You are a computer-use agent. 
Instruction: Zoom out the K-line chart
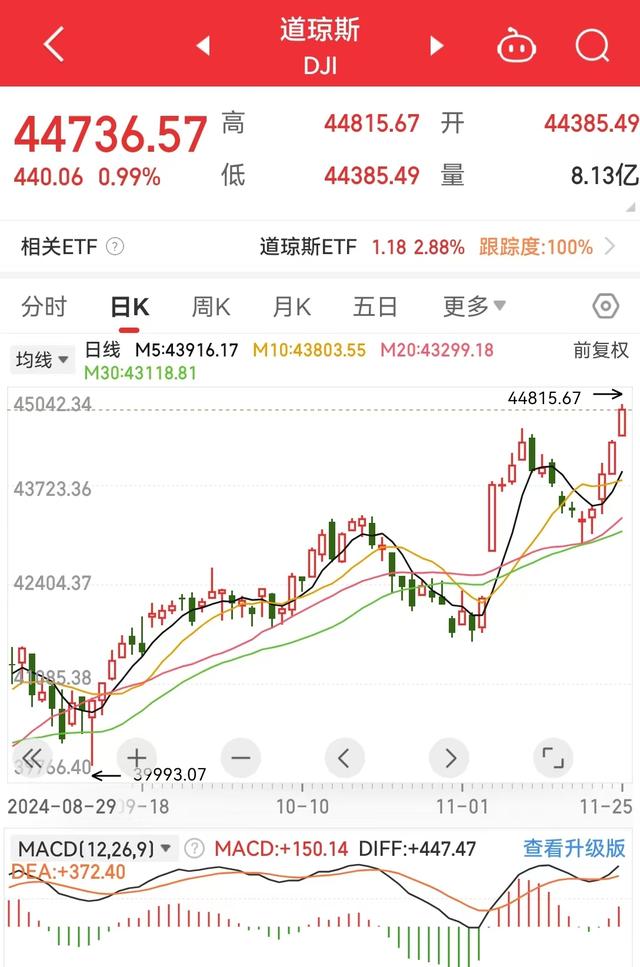coord(240,757)
